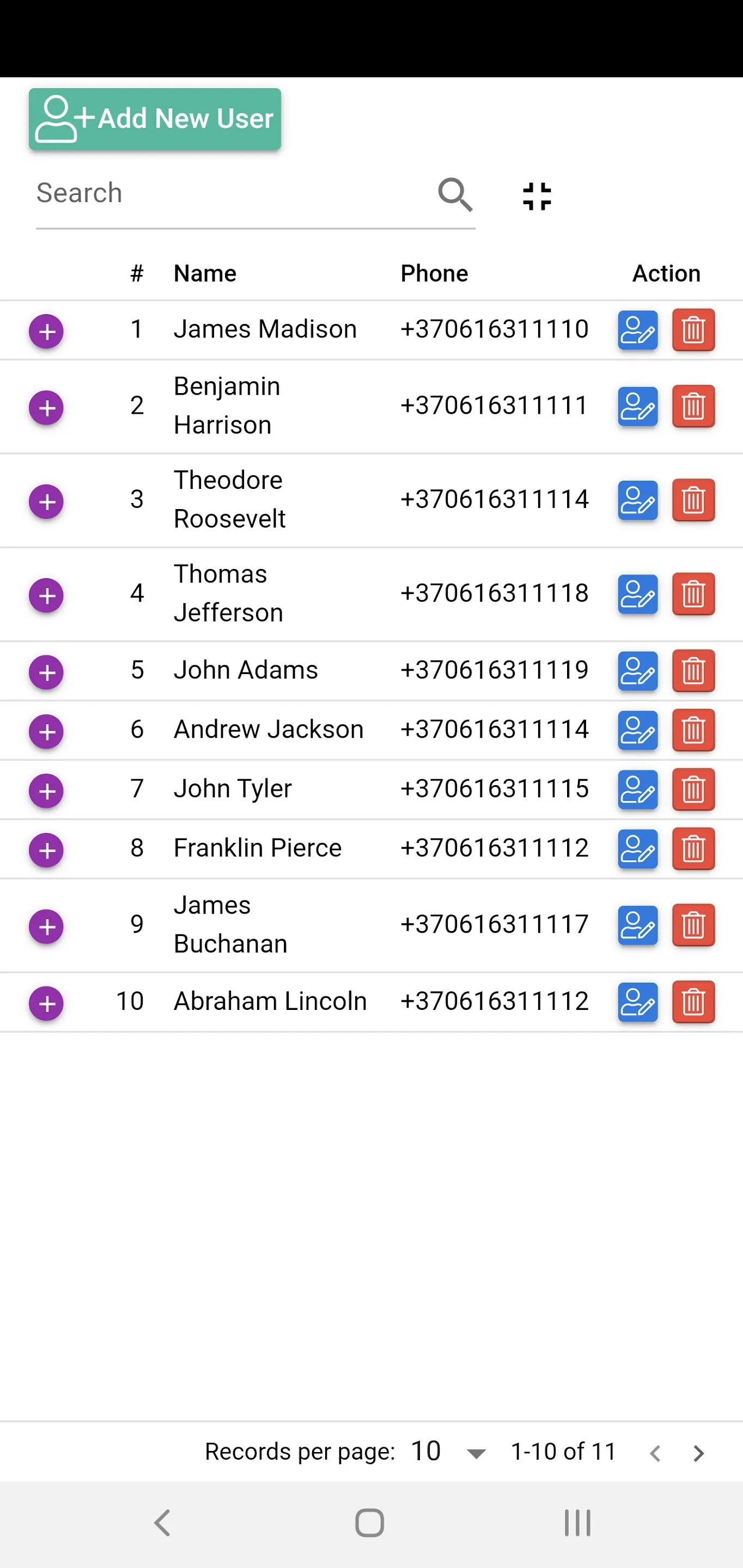Edit Benjamin Harrison's record
The height and width of the screenshot is (1568, 743).
(x=638, y=407)
